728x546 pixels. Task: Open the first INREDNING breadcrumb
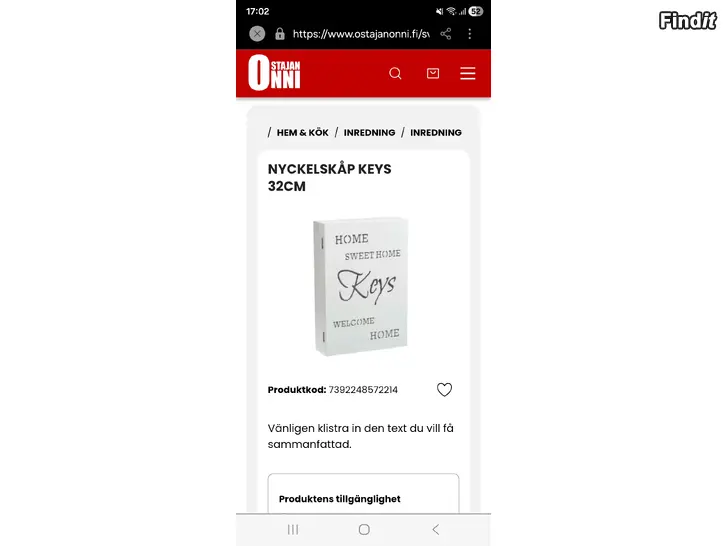point(369,132)
